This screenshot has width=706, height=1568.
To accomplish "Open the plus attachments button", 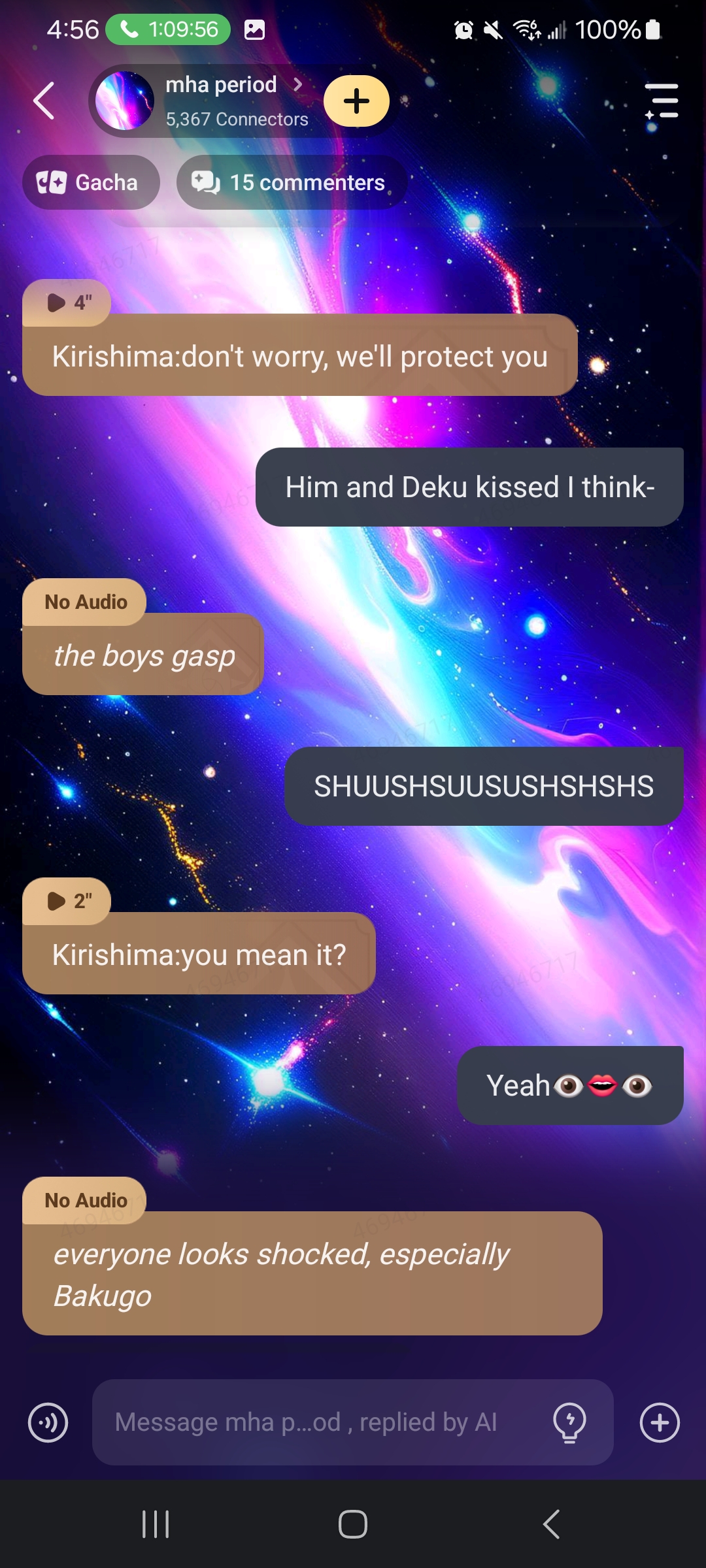I will 660,1422.
